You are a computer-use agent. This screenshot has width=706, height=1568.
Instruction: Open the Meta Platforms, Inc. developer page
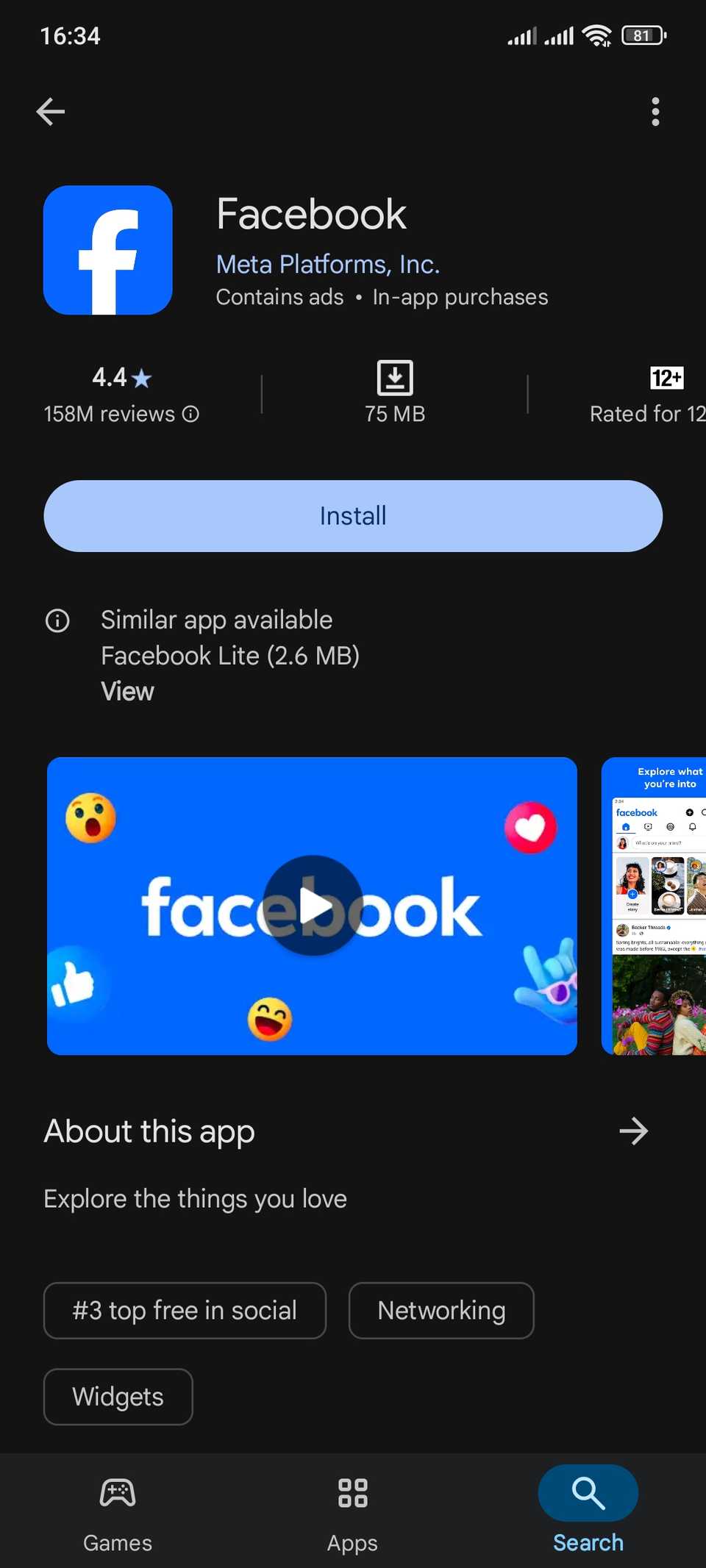coord(327,263)
